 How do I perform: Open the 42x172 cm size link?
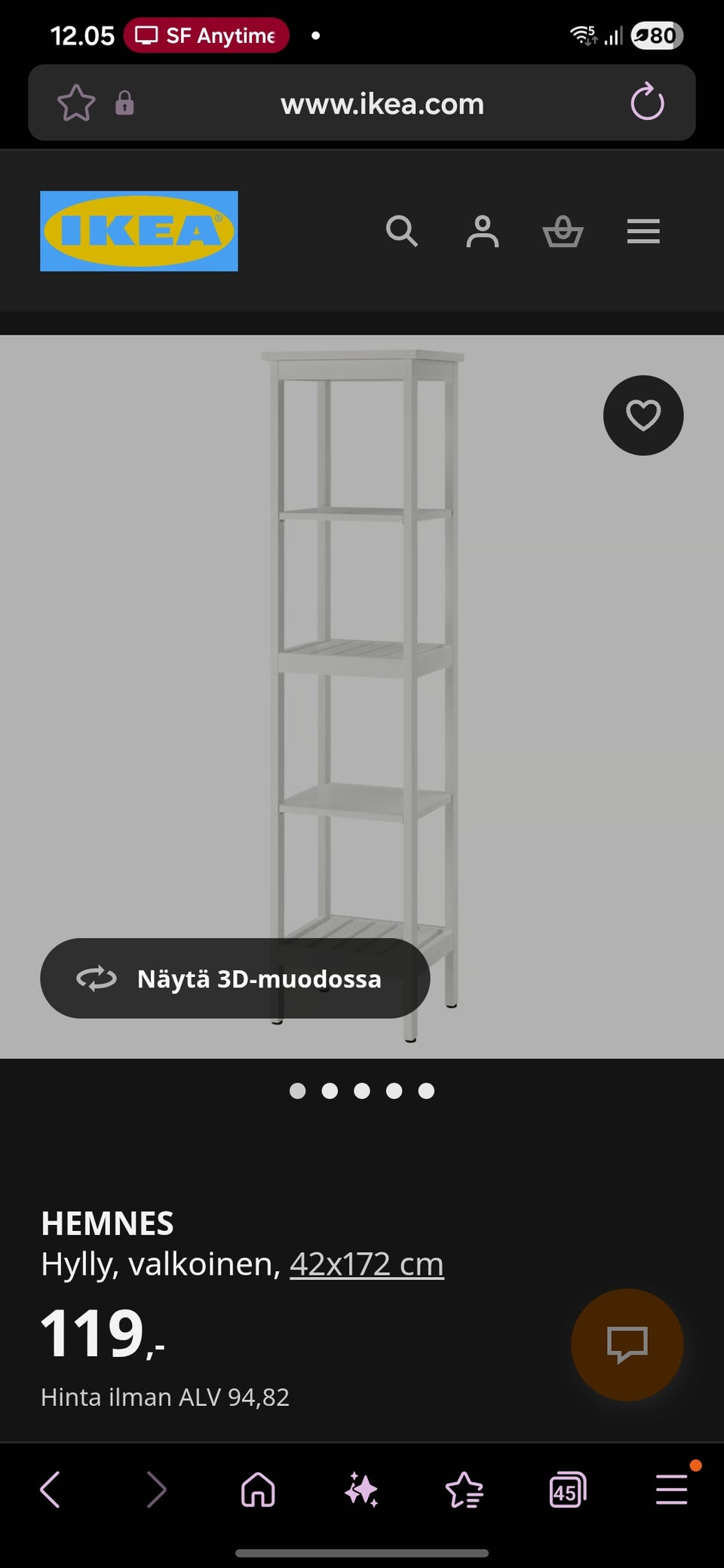coord(367,1264)
